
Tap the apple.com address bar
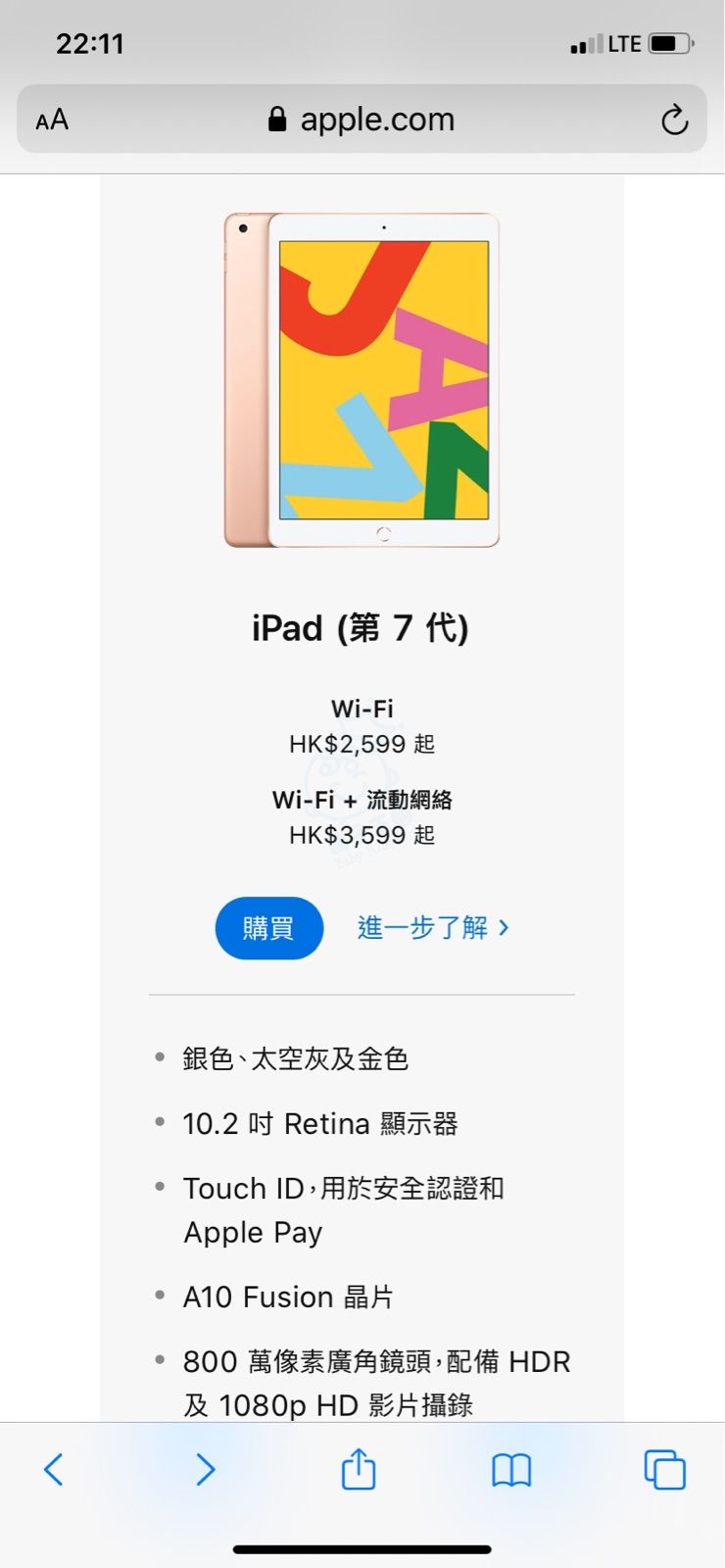point(362,120)
